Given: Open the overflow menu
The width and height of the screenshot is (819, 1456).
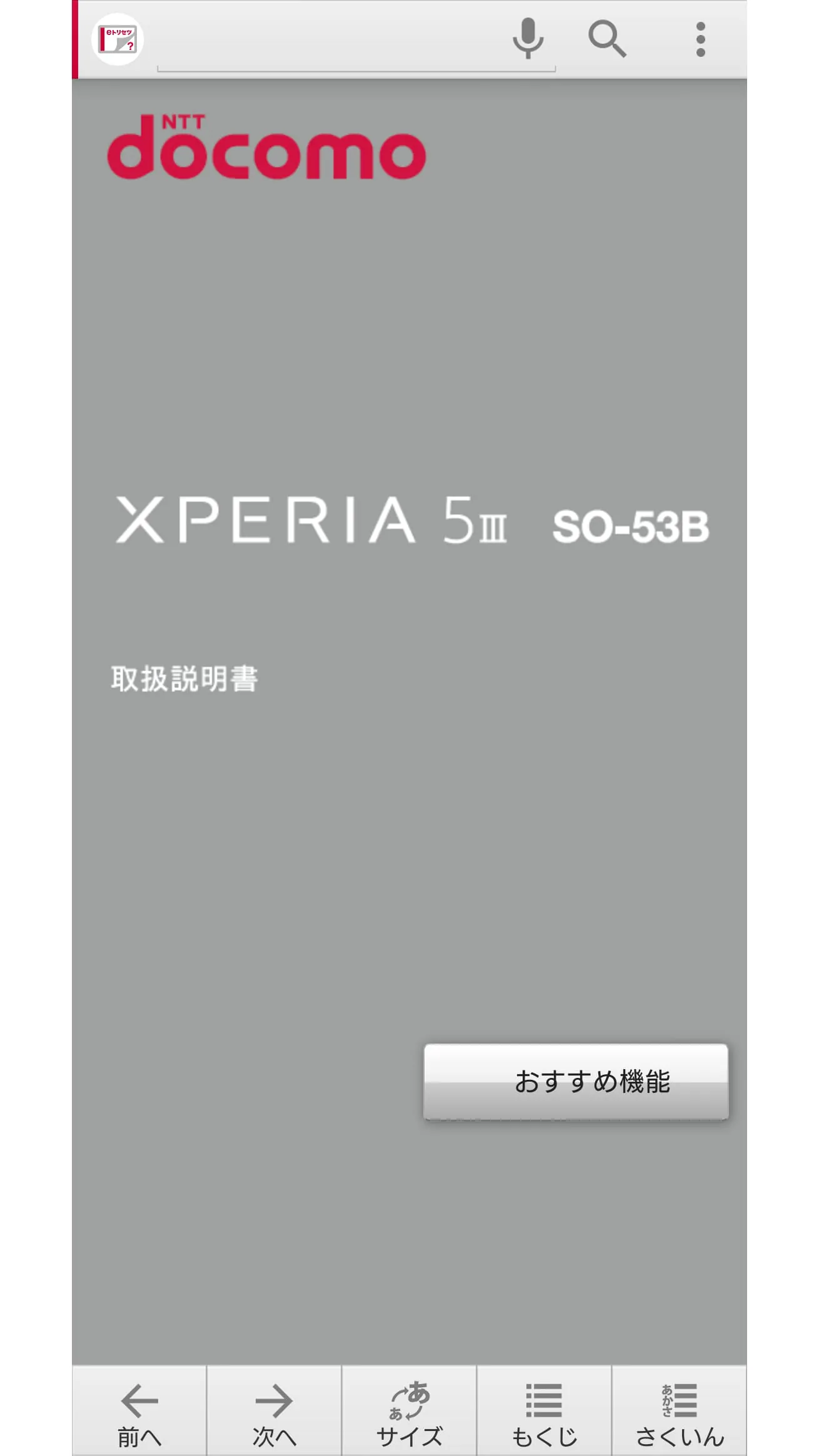Looking at the screenshot, I should (700, 39).
